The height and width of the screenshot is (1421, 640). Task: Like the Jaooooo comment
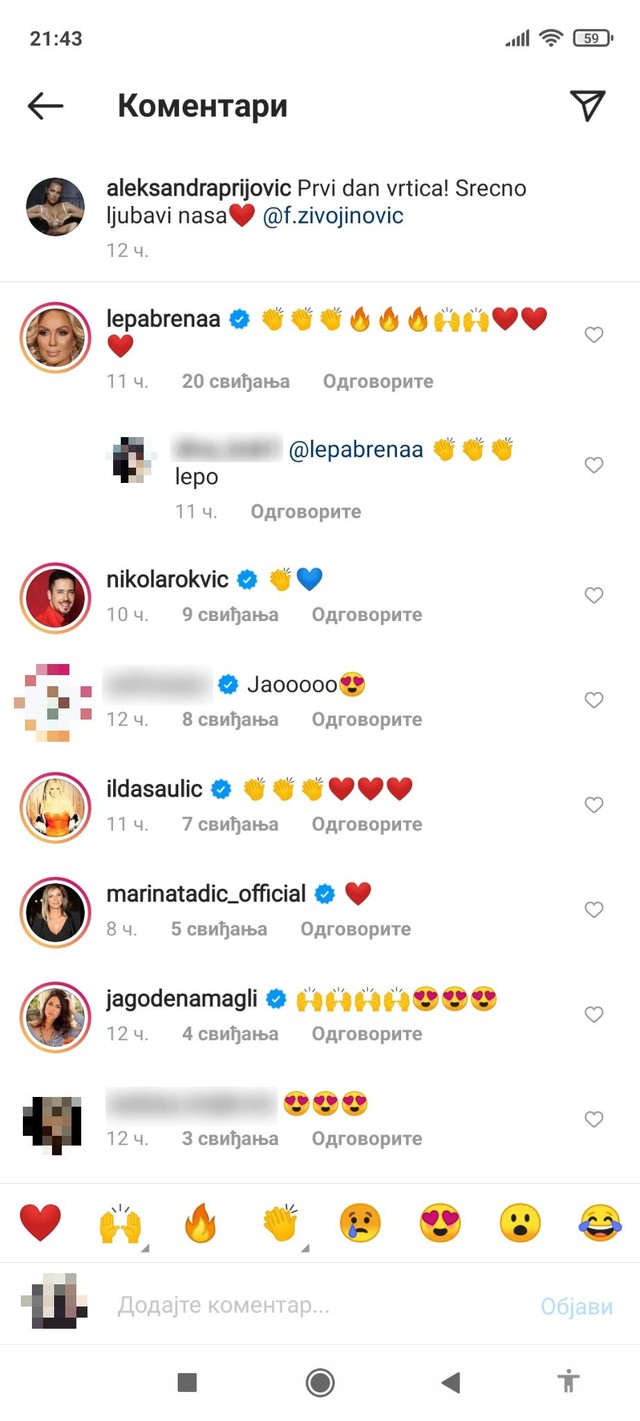click(x=594, y=701)
